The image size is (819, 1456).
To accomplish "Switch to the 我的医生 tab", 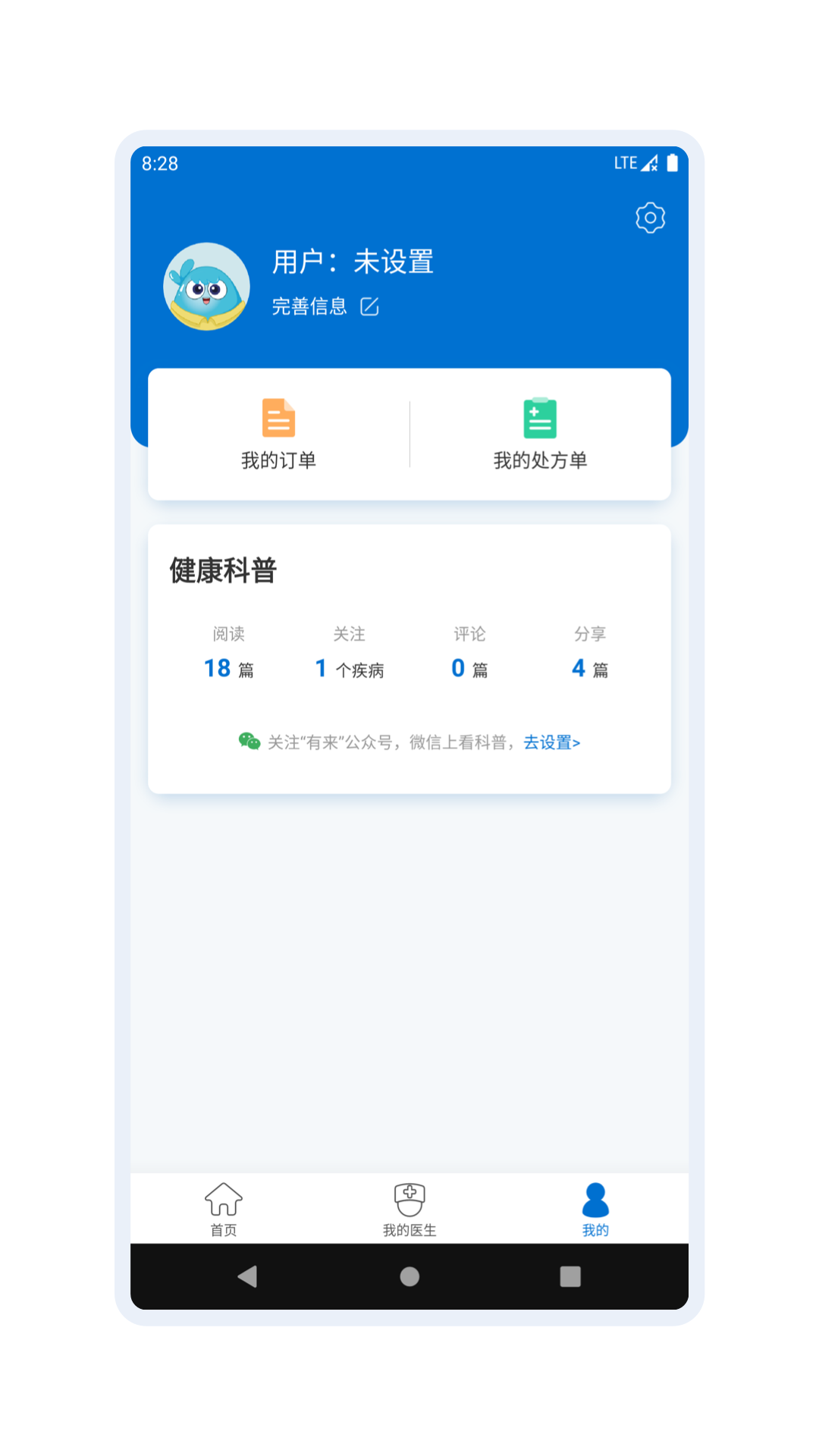I will [409, 1209].
